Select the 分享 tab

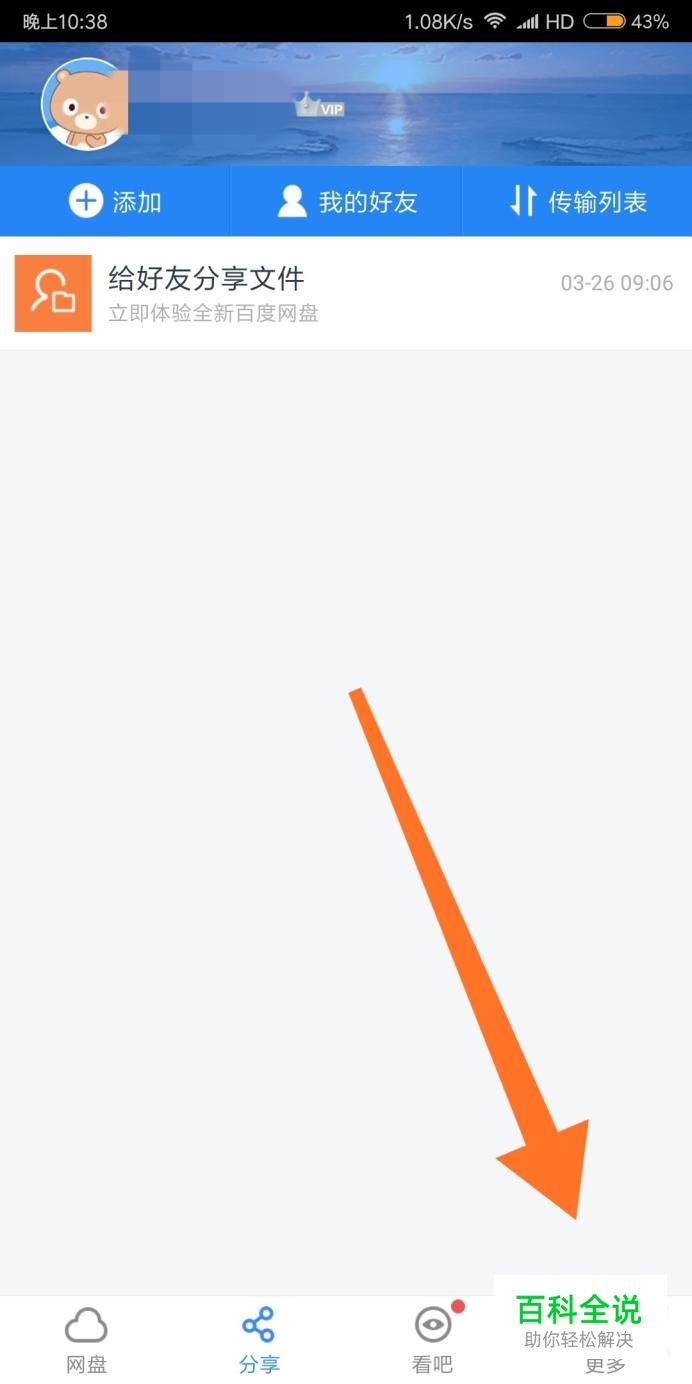pos(259,1340)
